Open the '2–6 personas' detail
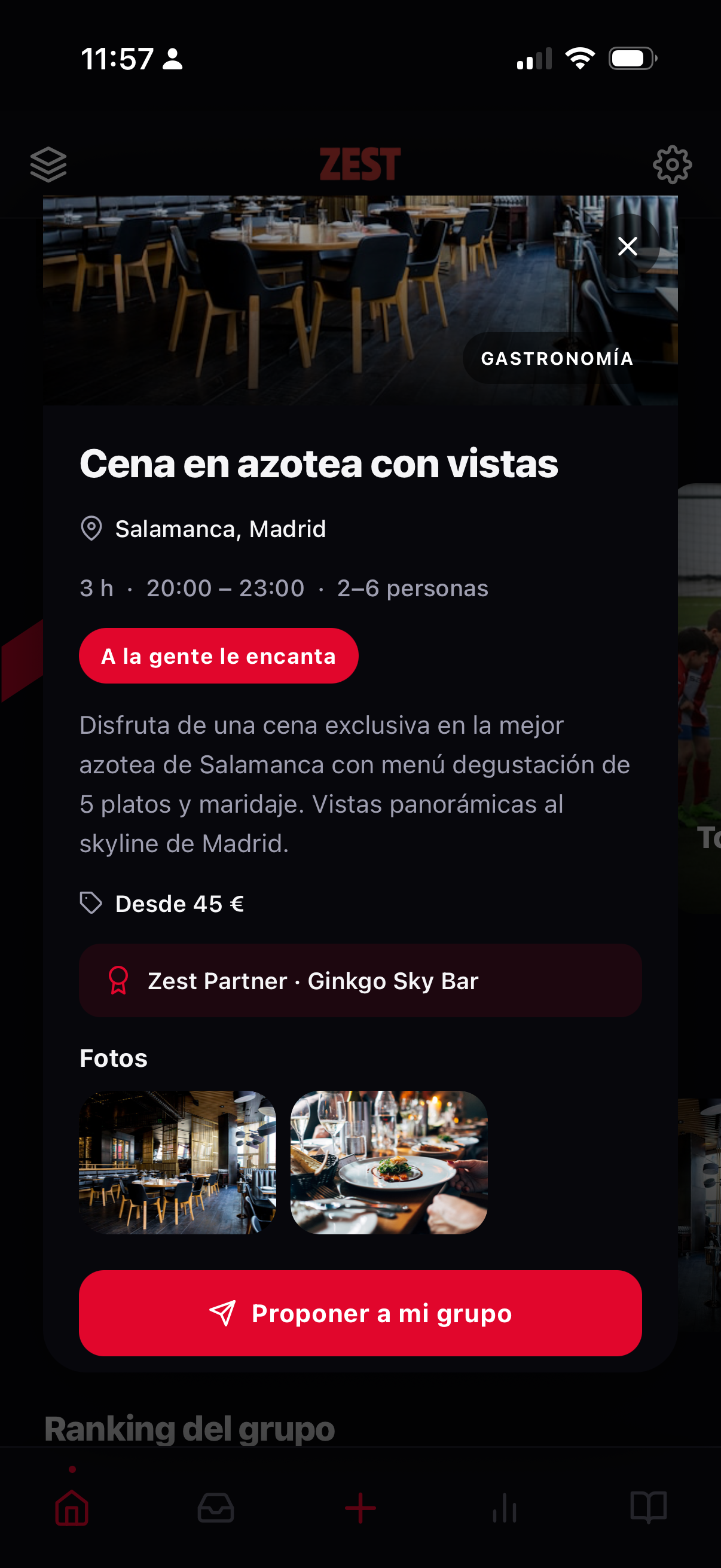The height and width of the screenshot is (1568, 721). (x=413, y=587)
